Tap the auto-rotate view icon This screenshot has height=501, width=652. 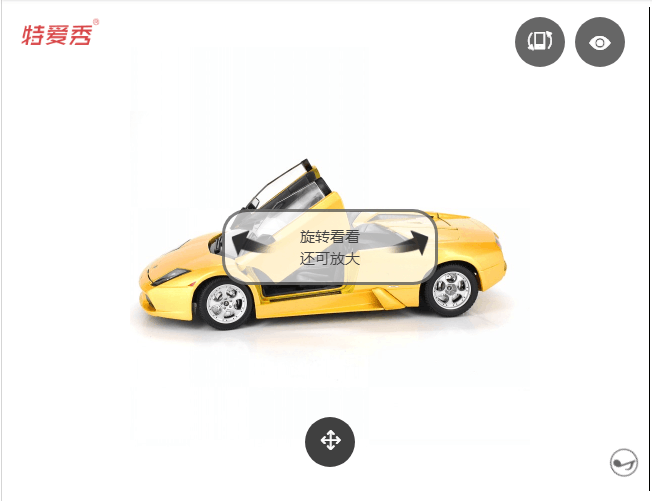(540, 42)
